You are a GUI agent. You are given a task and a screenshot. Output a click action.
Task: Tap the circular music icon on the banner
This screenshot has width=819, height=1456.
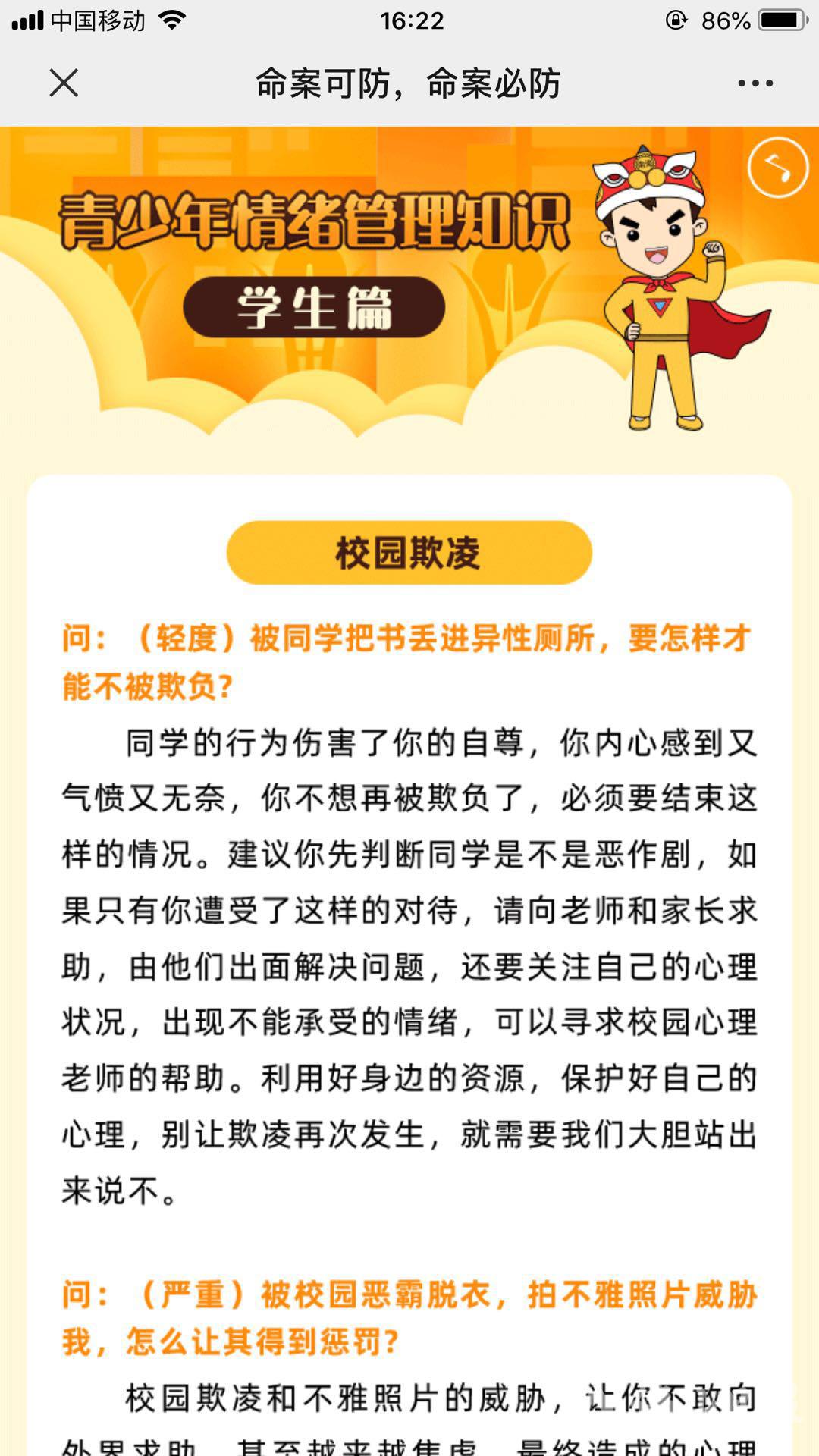tap(778, 168)
